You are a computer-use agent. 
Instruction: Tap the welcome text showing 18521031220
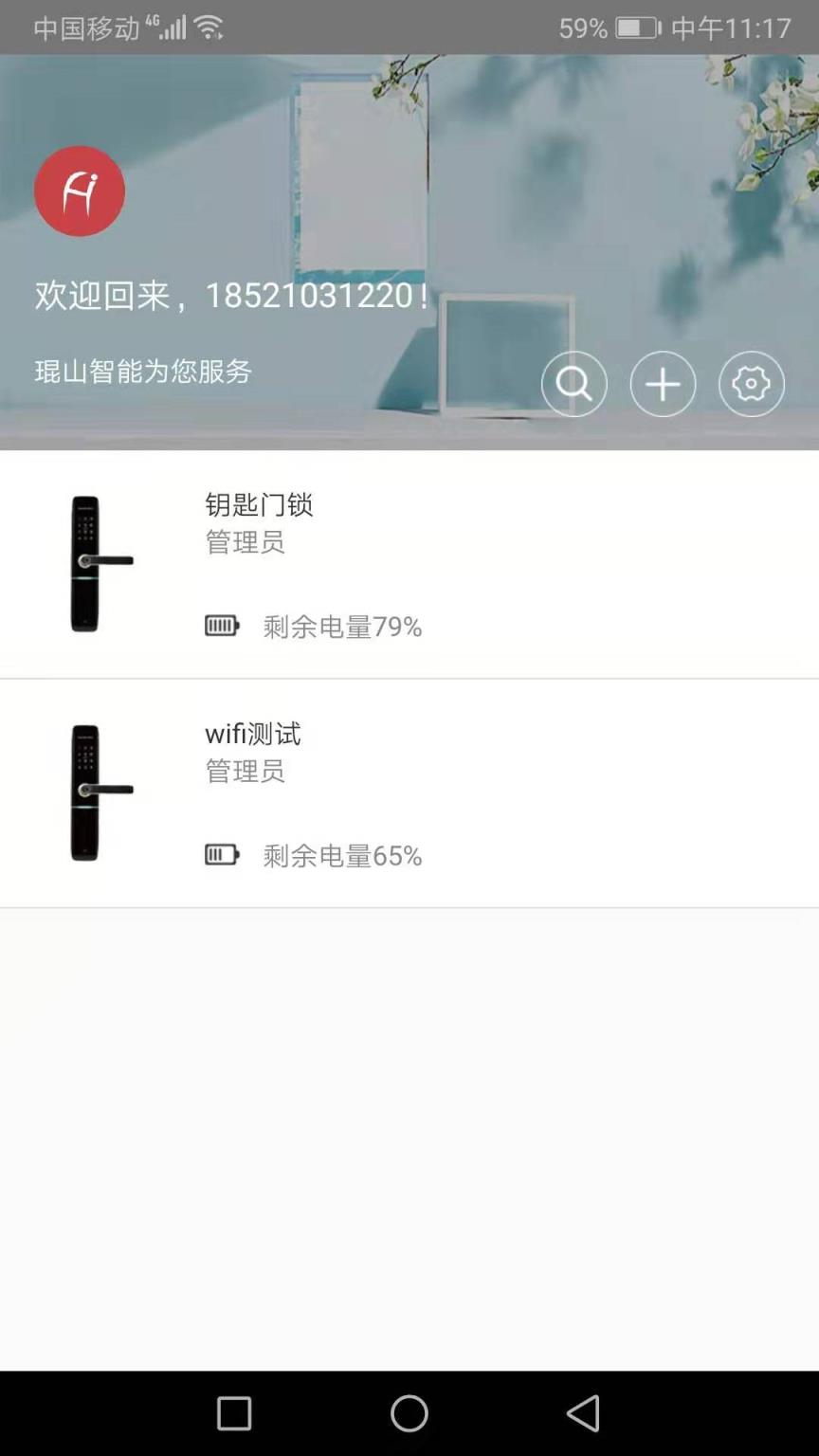[x=231, y=295]
